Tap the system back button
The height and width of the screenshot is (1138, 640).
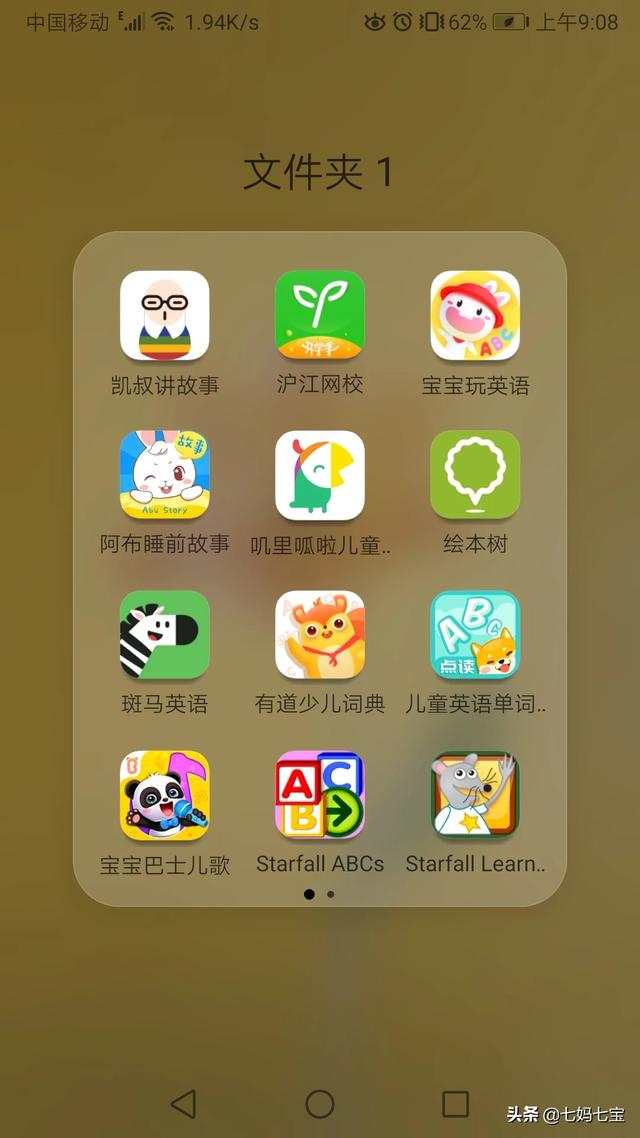(183, 1104)
